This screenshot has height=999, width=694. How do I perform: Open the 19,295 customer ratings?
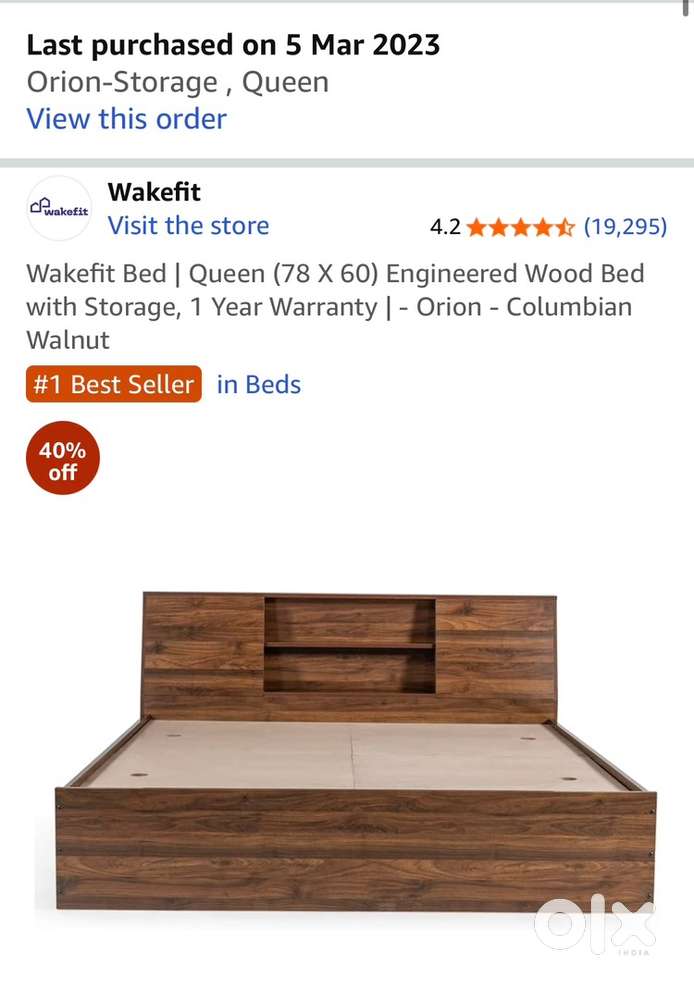coord(625,227)
